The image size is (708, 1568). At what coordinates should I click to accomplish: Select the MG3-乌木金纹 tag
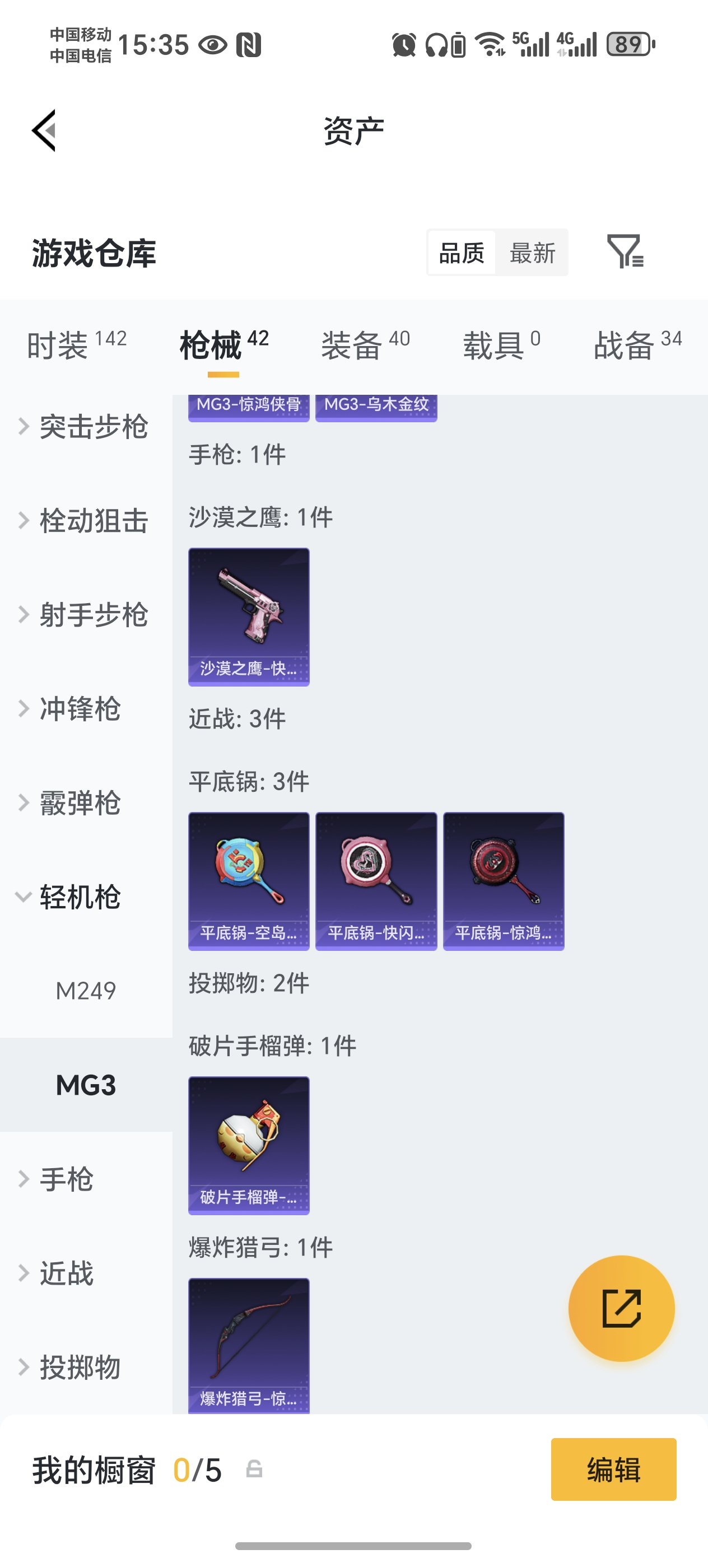pyautogui.click(x=376, y=405)
